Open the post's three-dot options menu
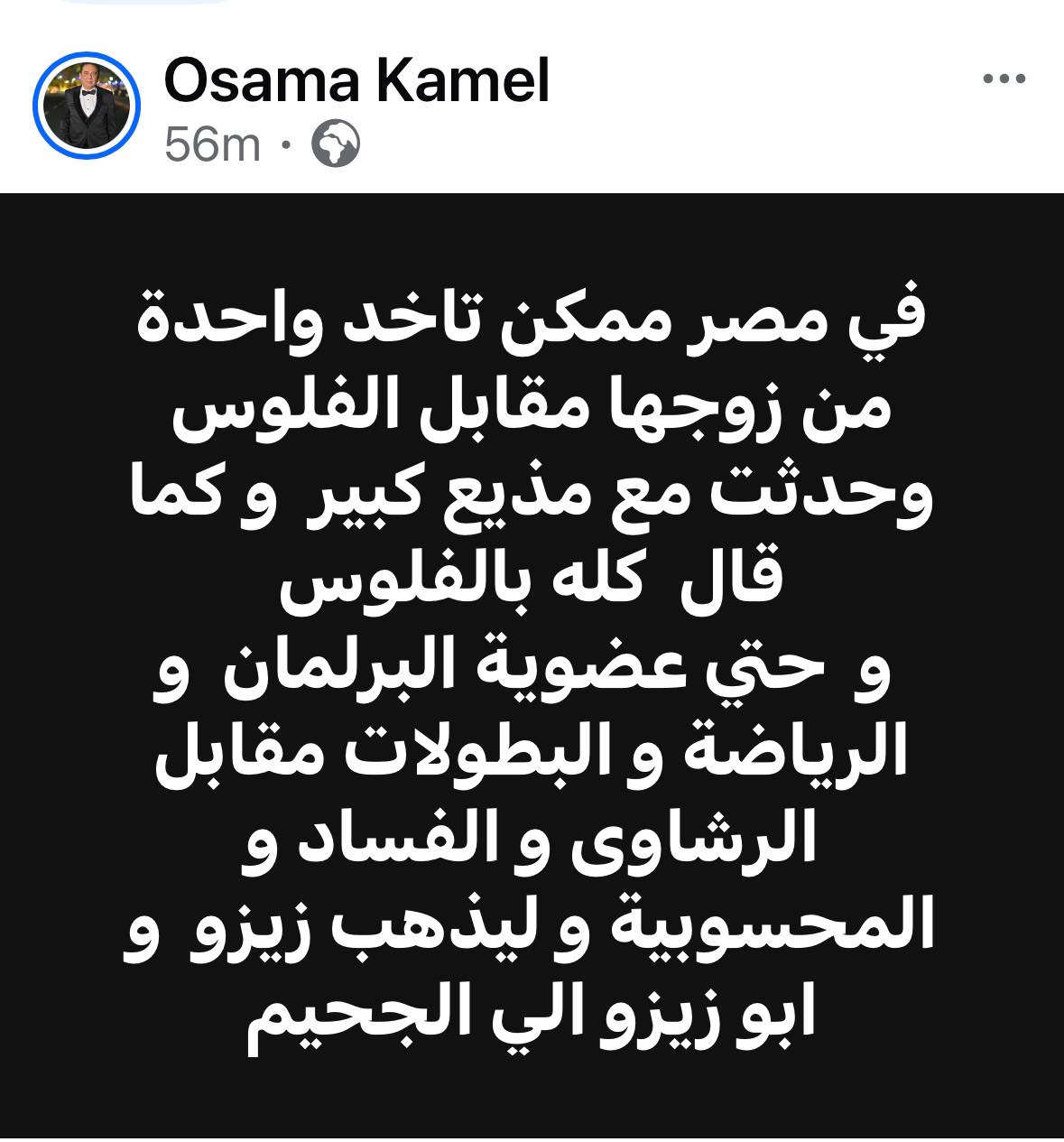This screenshot has height=1142, width=1064. 1004,79
